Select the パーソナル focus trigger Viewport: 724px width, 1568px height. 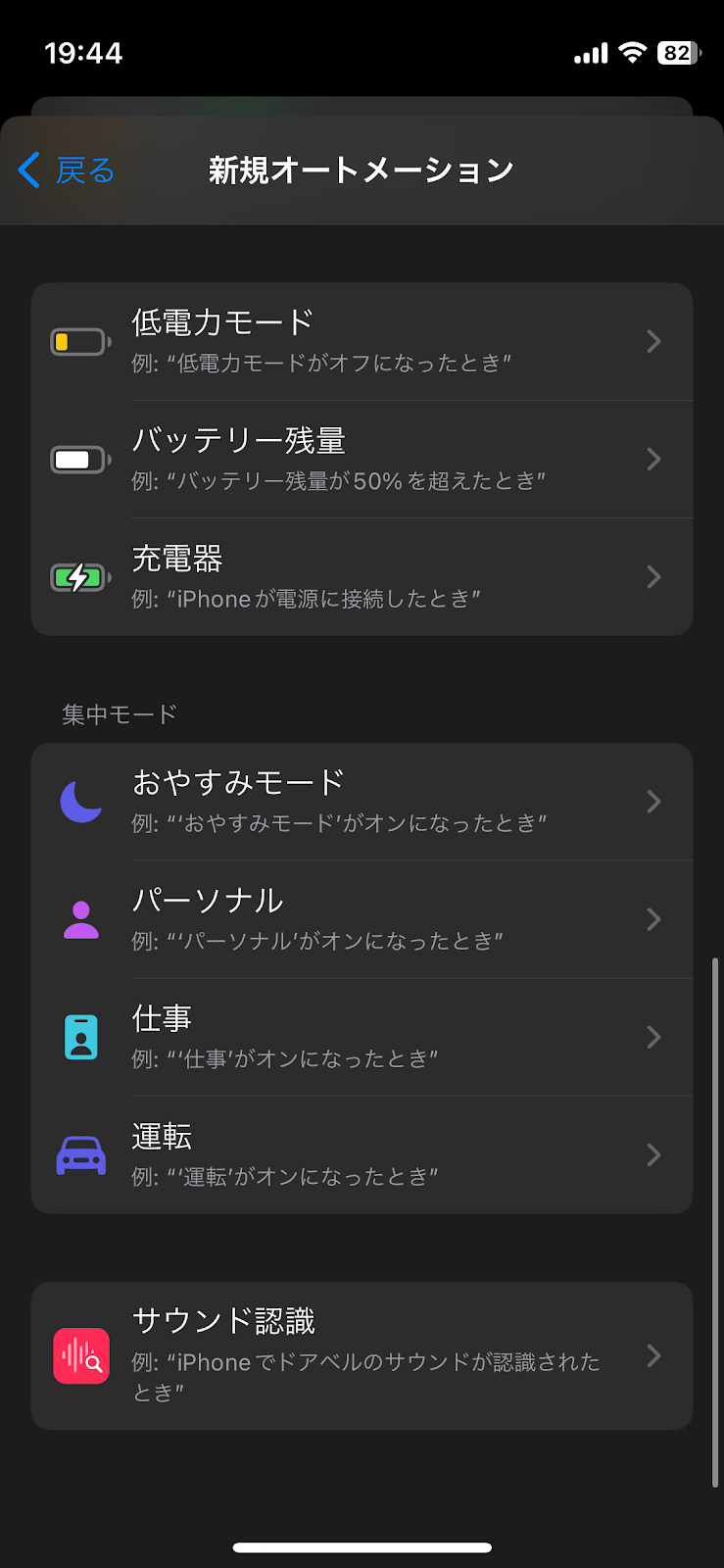[362, 919]
